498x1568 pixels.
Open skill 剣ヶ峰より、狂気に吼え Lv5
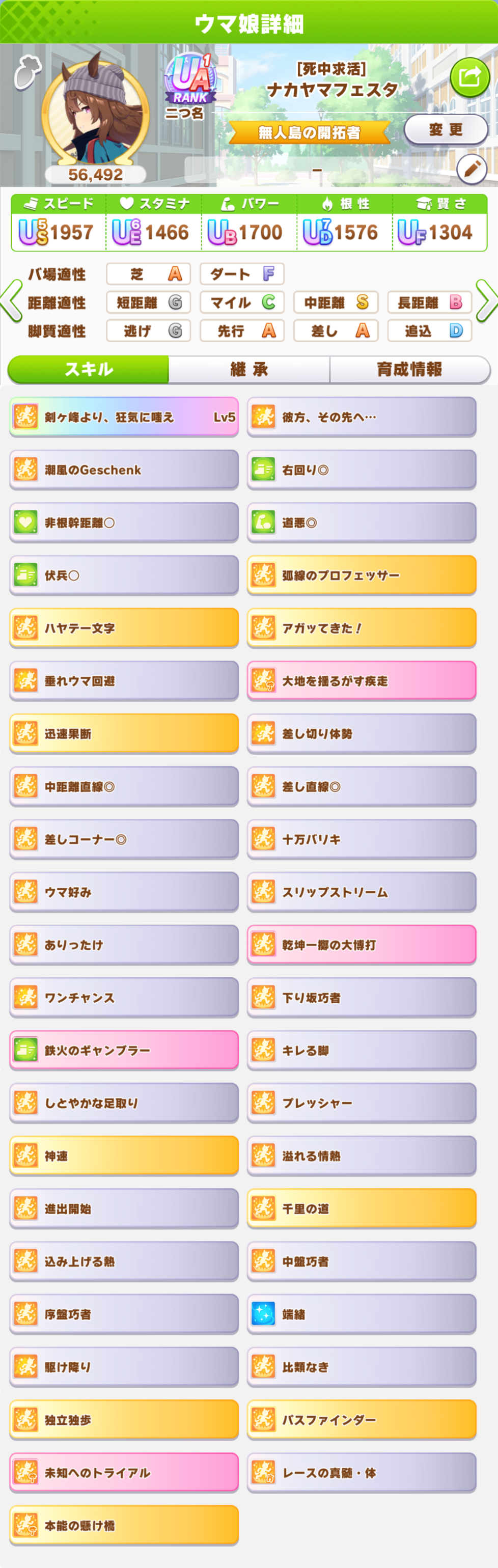124,417
